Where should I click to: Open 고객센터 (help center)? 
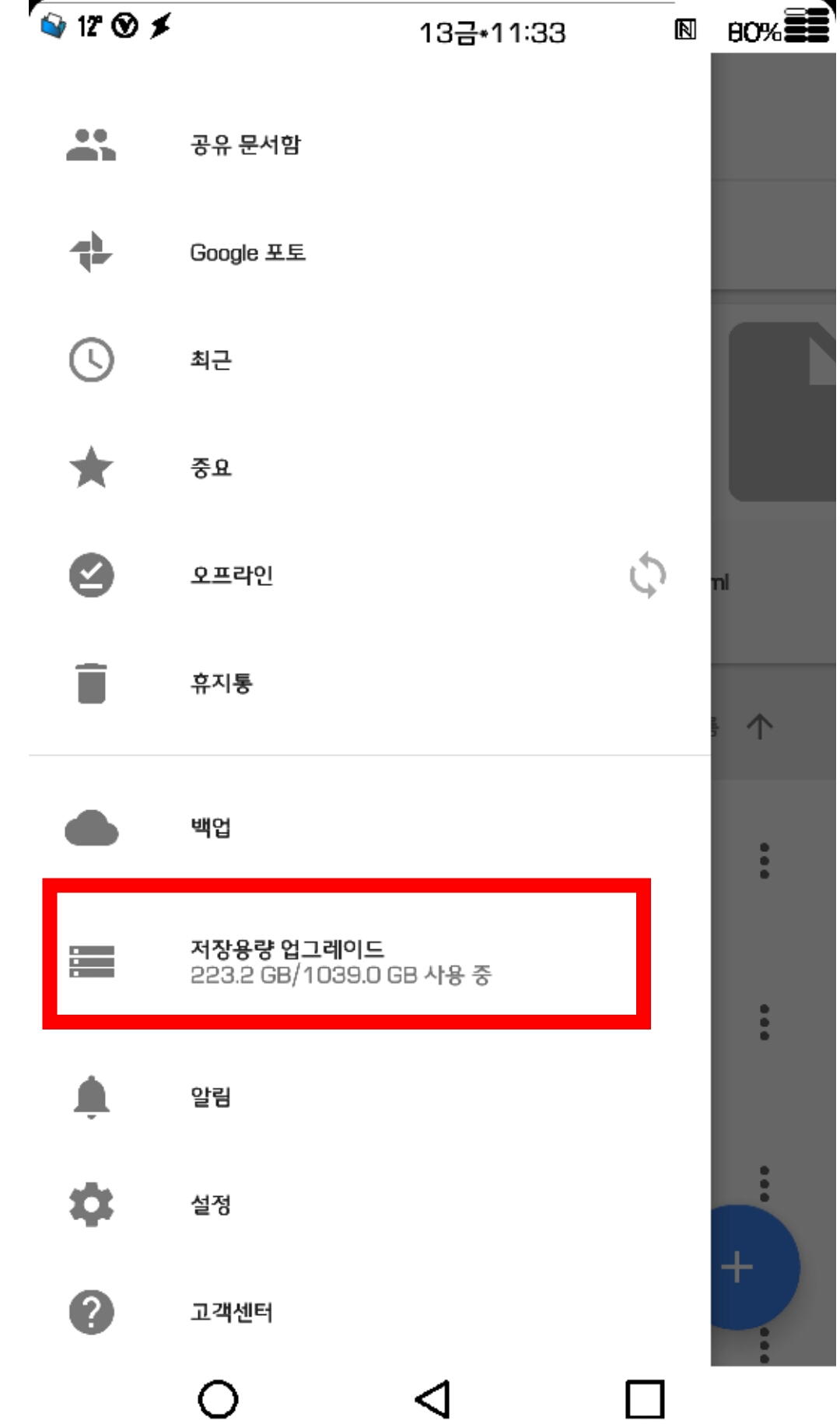tap(231, 1312)
